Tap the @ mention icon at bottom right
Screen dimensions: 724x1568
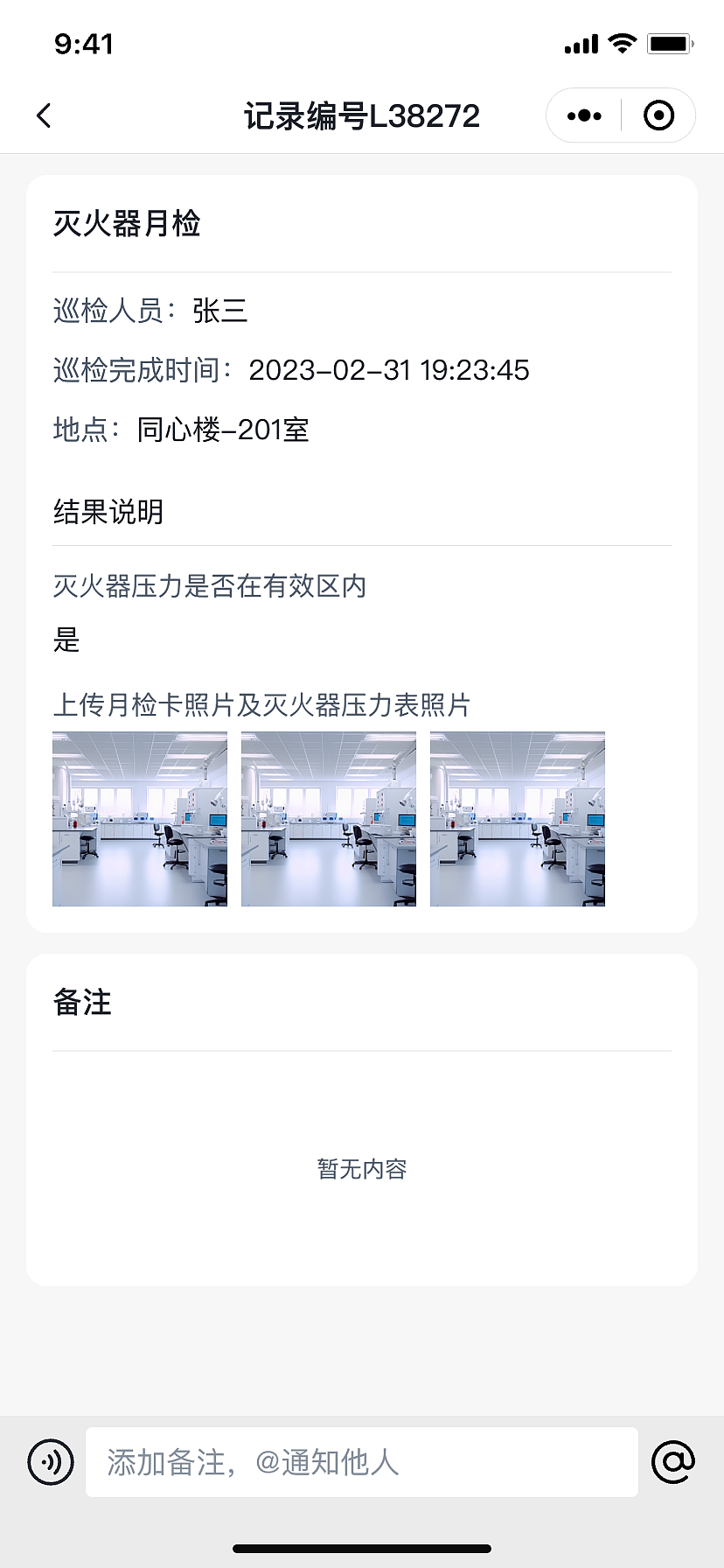pos(673,1461)
